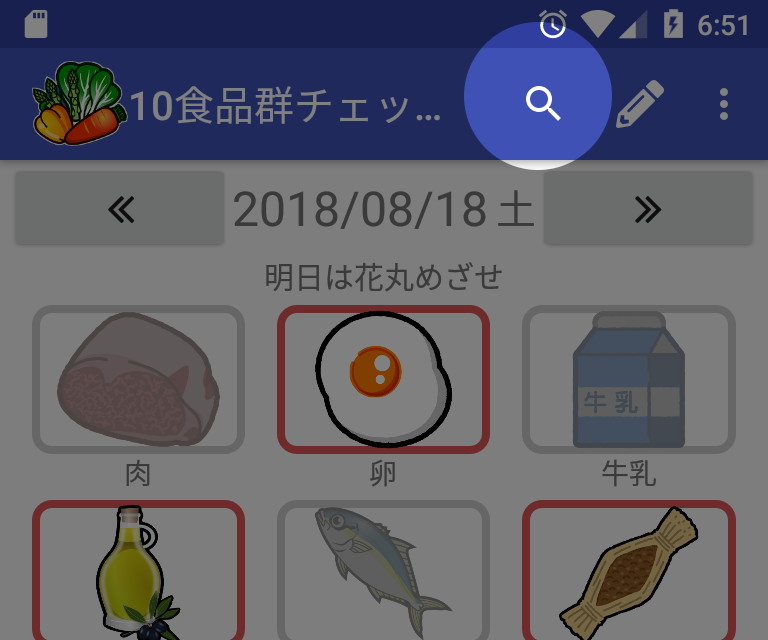Go to the next day
Screen dimensions: 768x640
point(647,209)
